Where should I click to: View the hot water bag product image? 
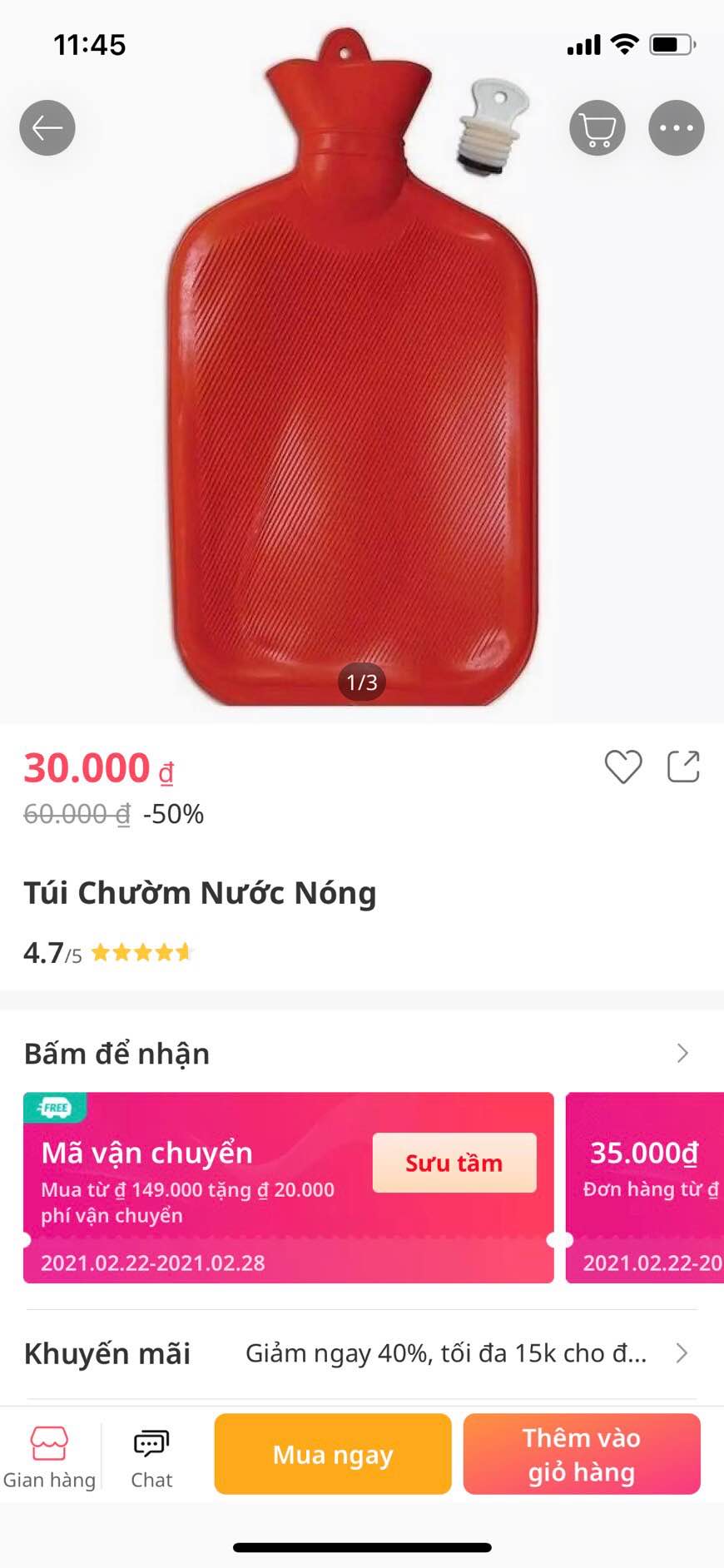(354, 399)
